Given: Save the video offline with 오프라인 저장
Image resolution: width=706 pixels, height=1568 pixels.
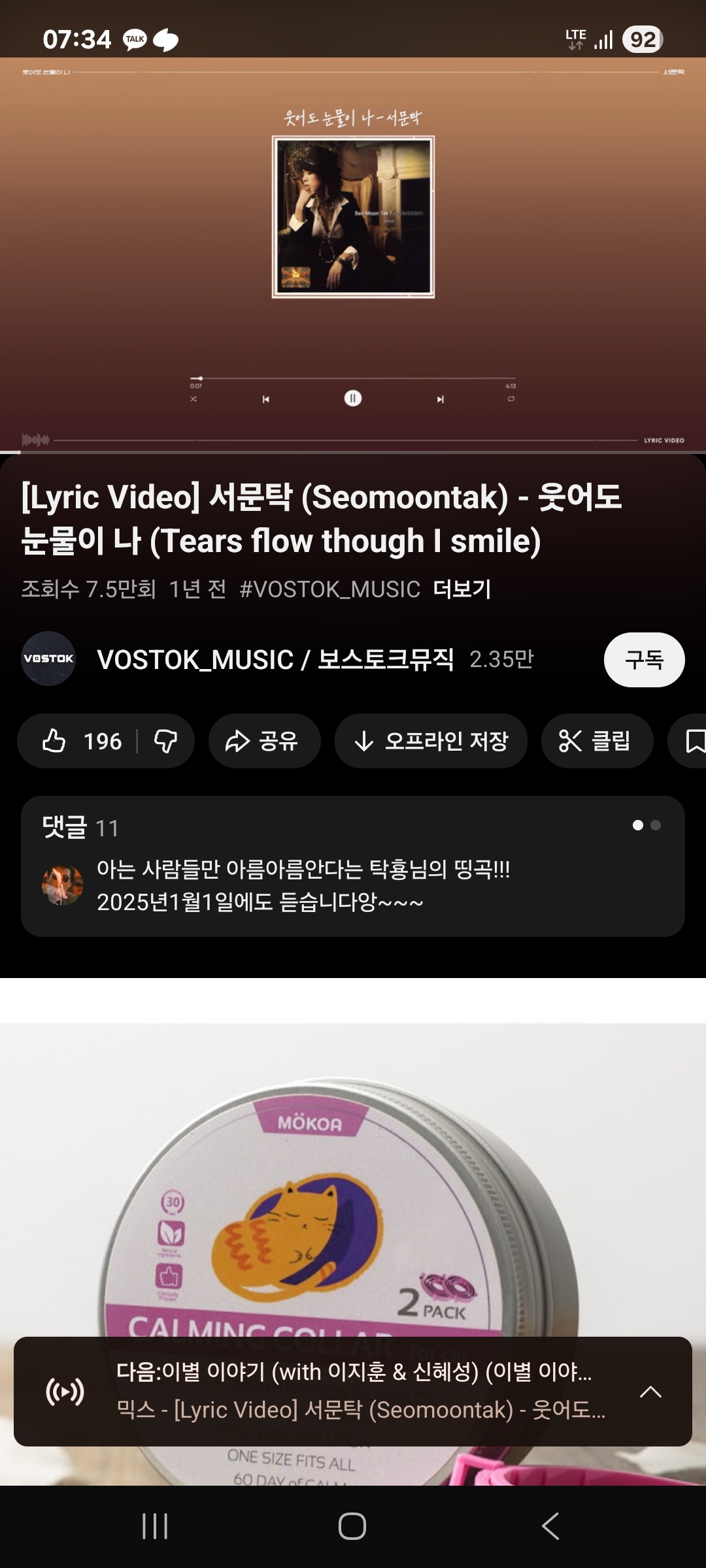Looking at the screenshot, I should (431, 742).
